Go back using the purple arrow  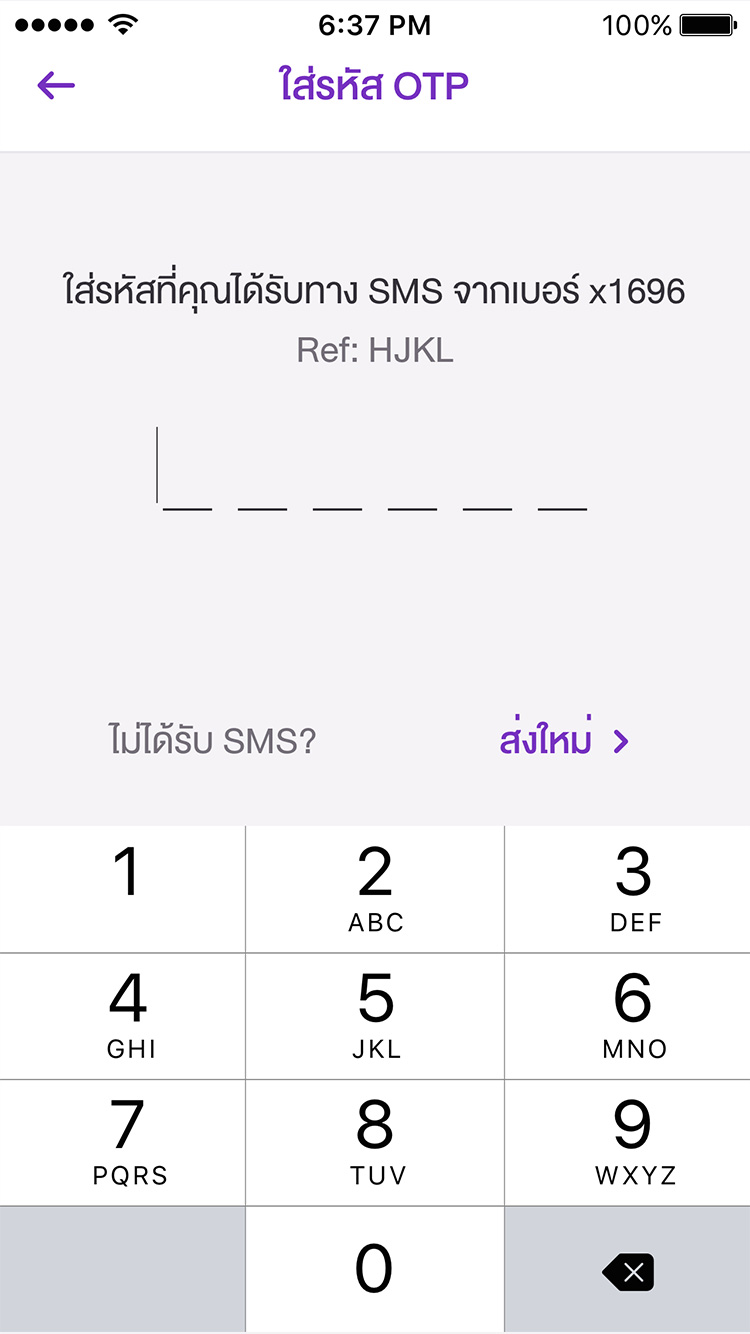coord(56,86)
